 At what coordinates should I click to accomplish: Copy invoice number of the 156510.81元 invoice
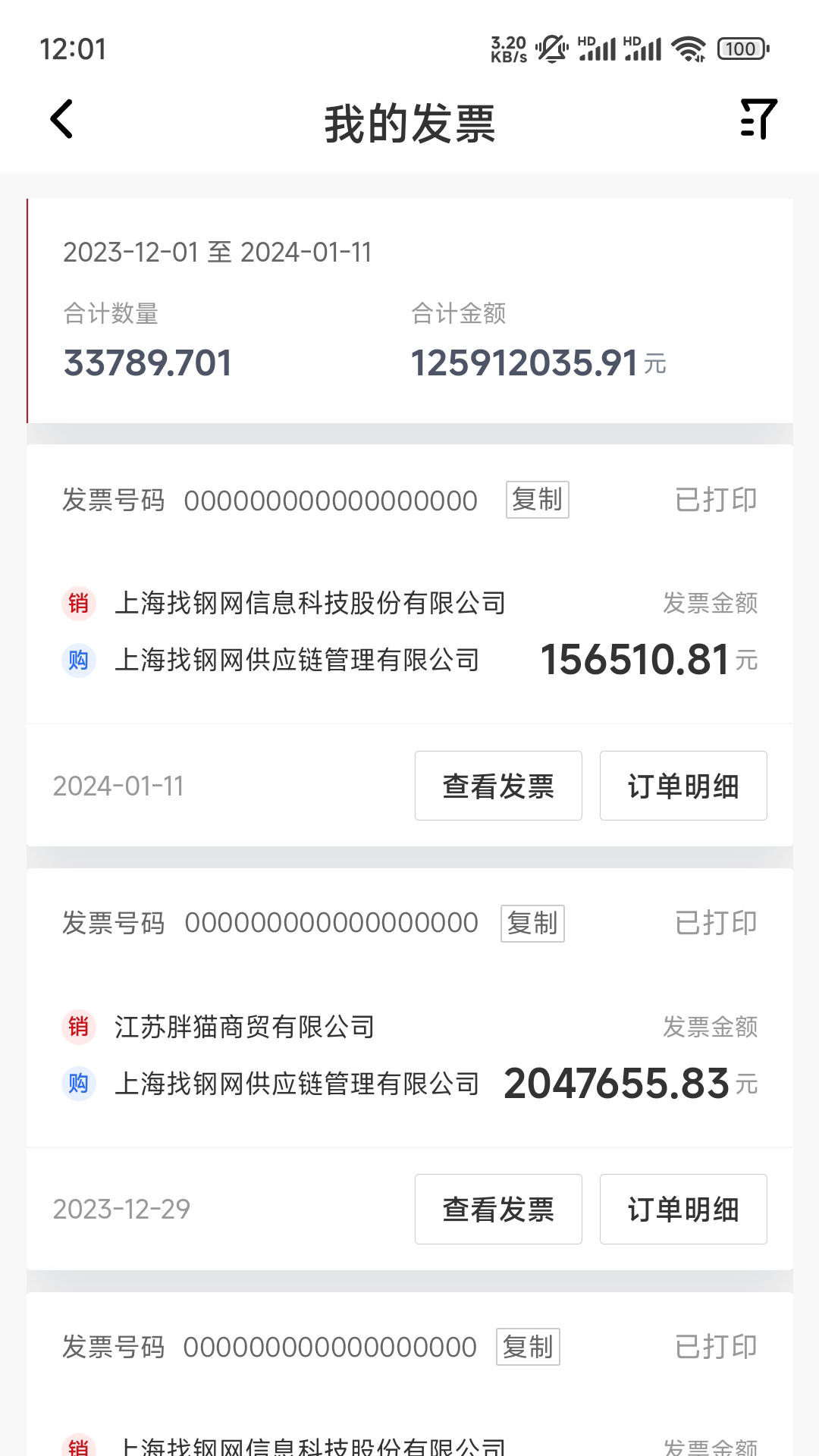click(x=537, y=500)
